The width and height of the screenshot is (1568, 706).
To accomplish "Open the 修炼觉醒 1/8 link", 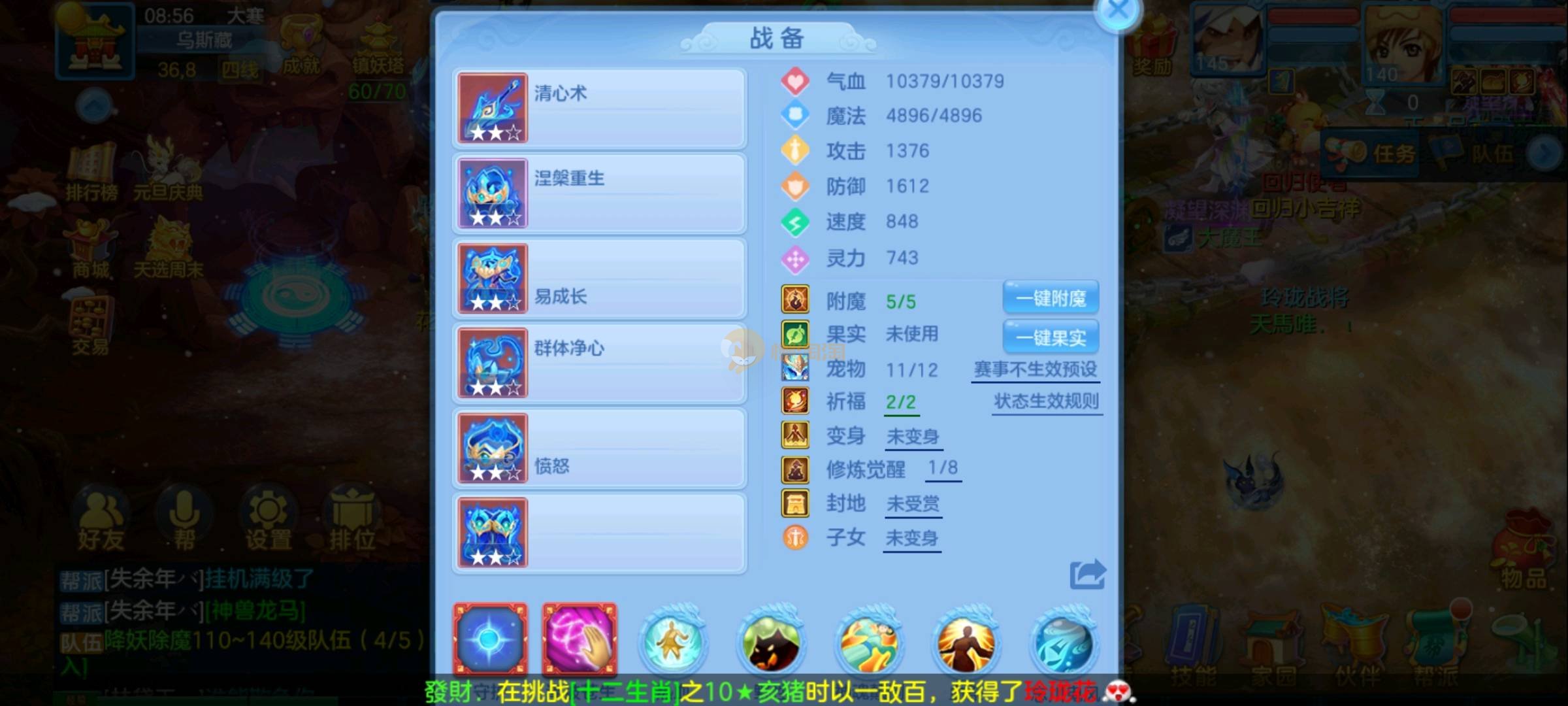I will click(x=943, y=468).
